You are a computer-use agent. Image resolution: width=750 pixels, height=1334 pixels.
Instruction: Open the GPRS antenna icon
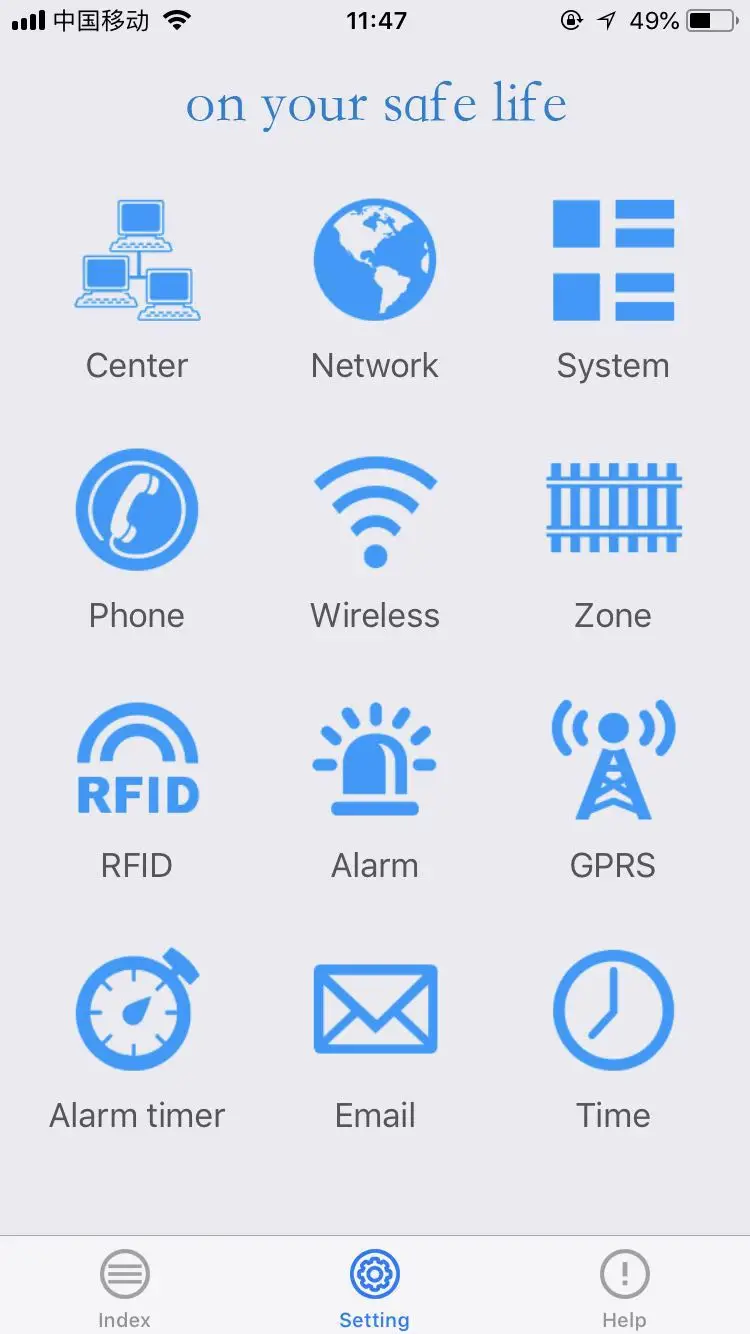pyautogui.click(x=613, y=759)
